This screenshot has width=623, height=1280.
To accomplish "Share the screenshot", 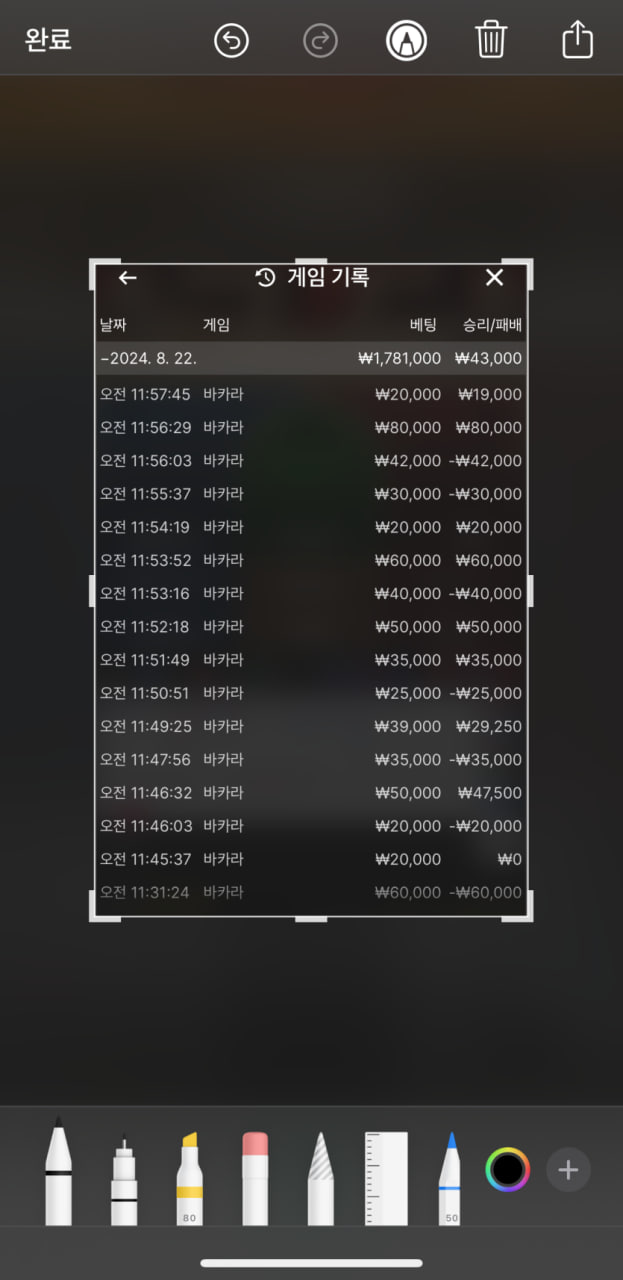I will [577, 41].
